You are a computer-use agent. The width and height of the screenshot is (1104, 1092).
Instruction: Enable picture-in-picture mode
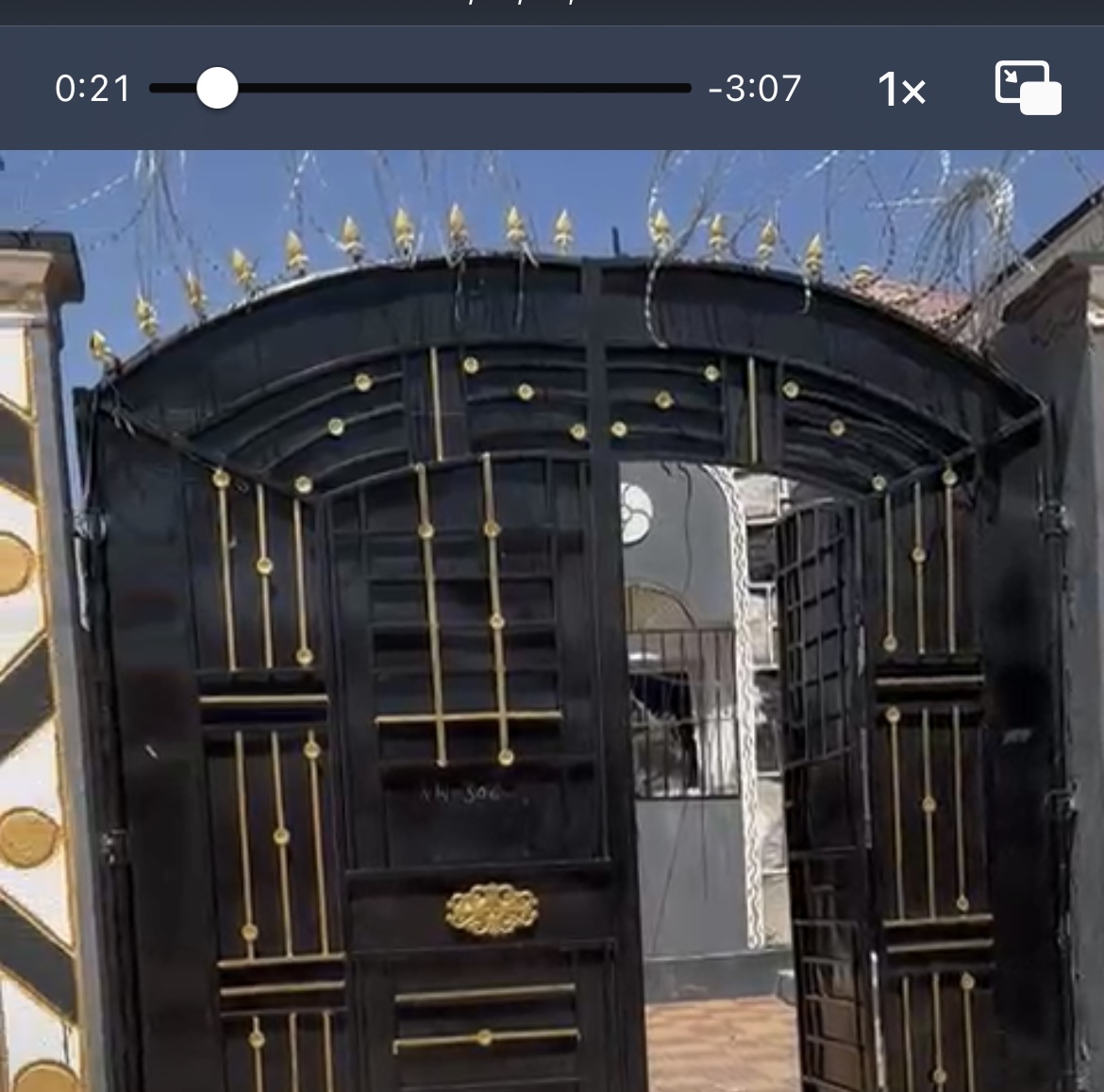pyautogui.click(x=1028, y=88)
